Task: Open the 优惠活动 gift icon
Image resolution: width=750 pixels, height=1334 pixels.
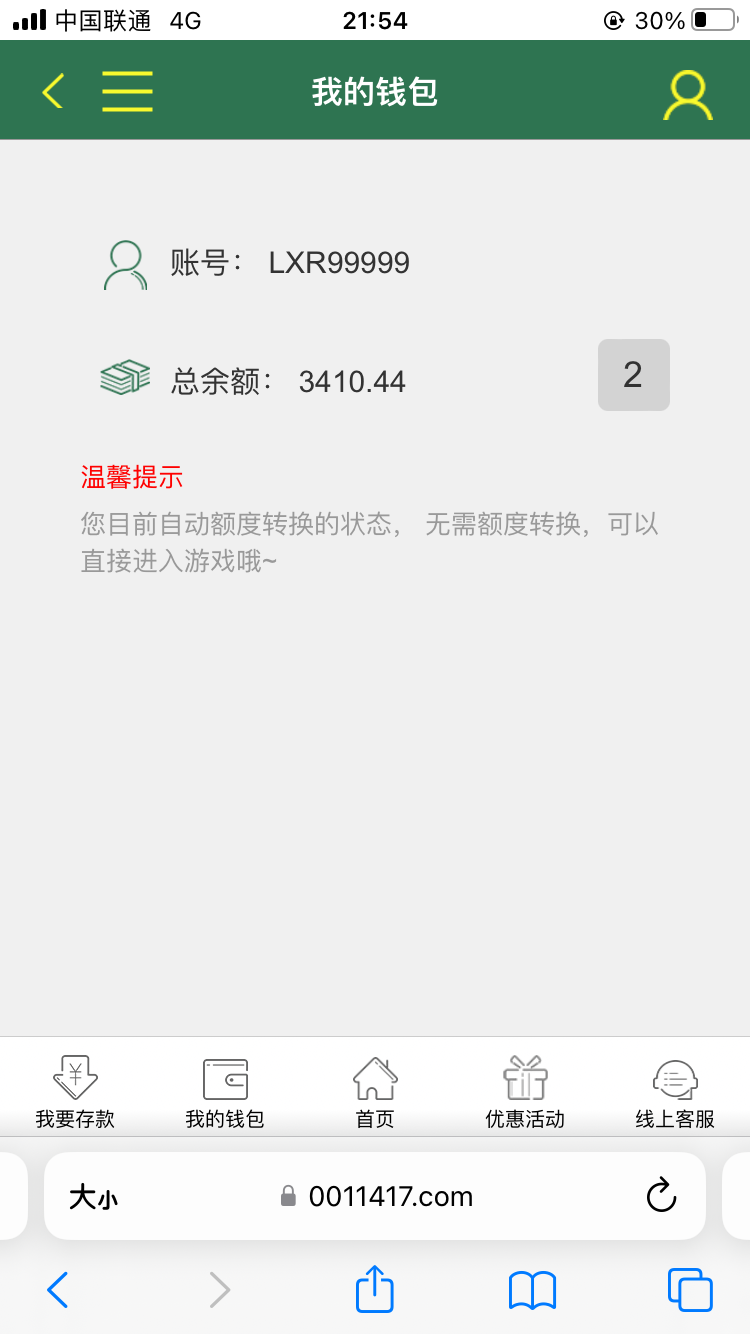Action: point(525,1078)
